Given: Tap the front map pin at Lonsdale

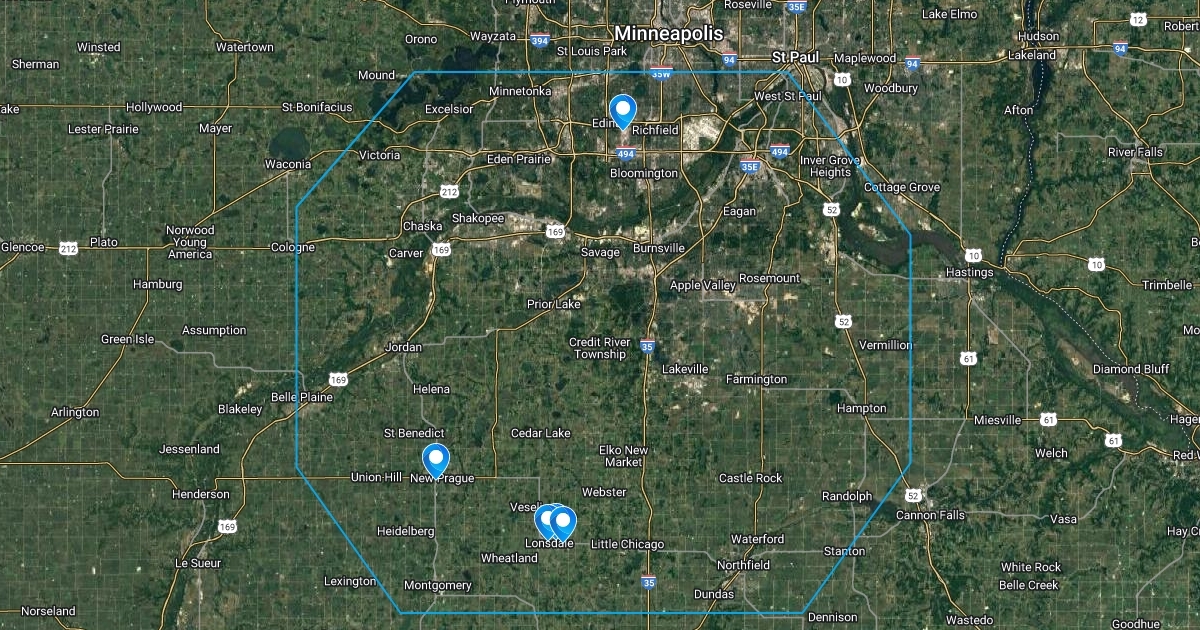Looking at the screenshot, I should click(564, 522).
